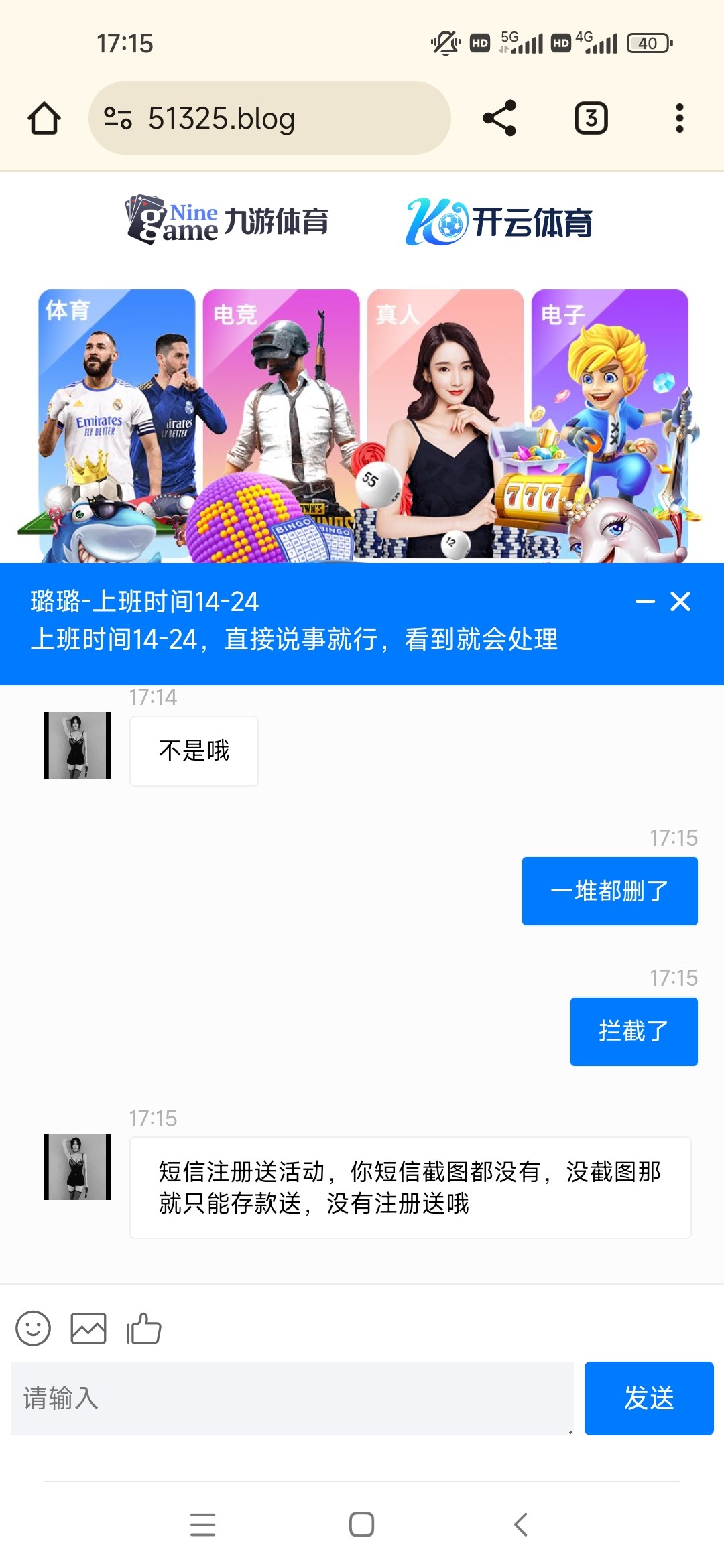The height and width of the screenshot is (1568, 724).
Task: Go back using the system back button
Action: click(521, 1524)
